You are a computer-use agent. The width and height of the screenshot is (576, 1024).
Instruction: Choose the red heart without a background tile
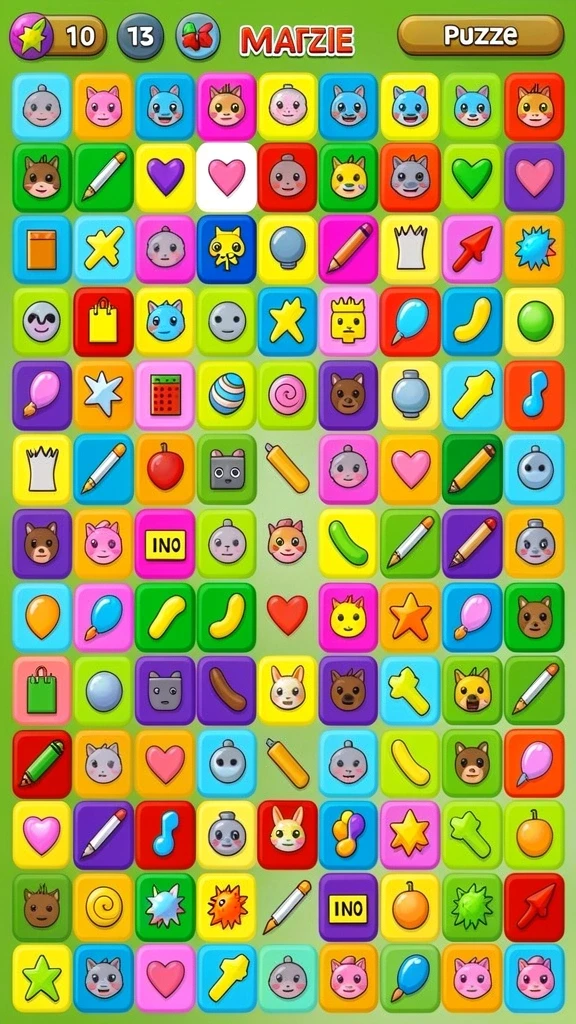287,614
